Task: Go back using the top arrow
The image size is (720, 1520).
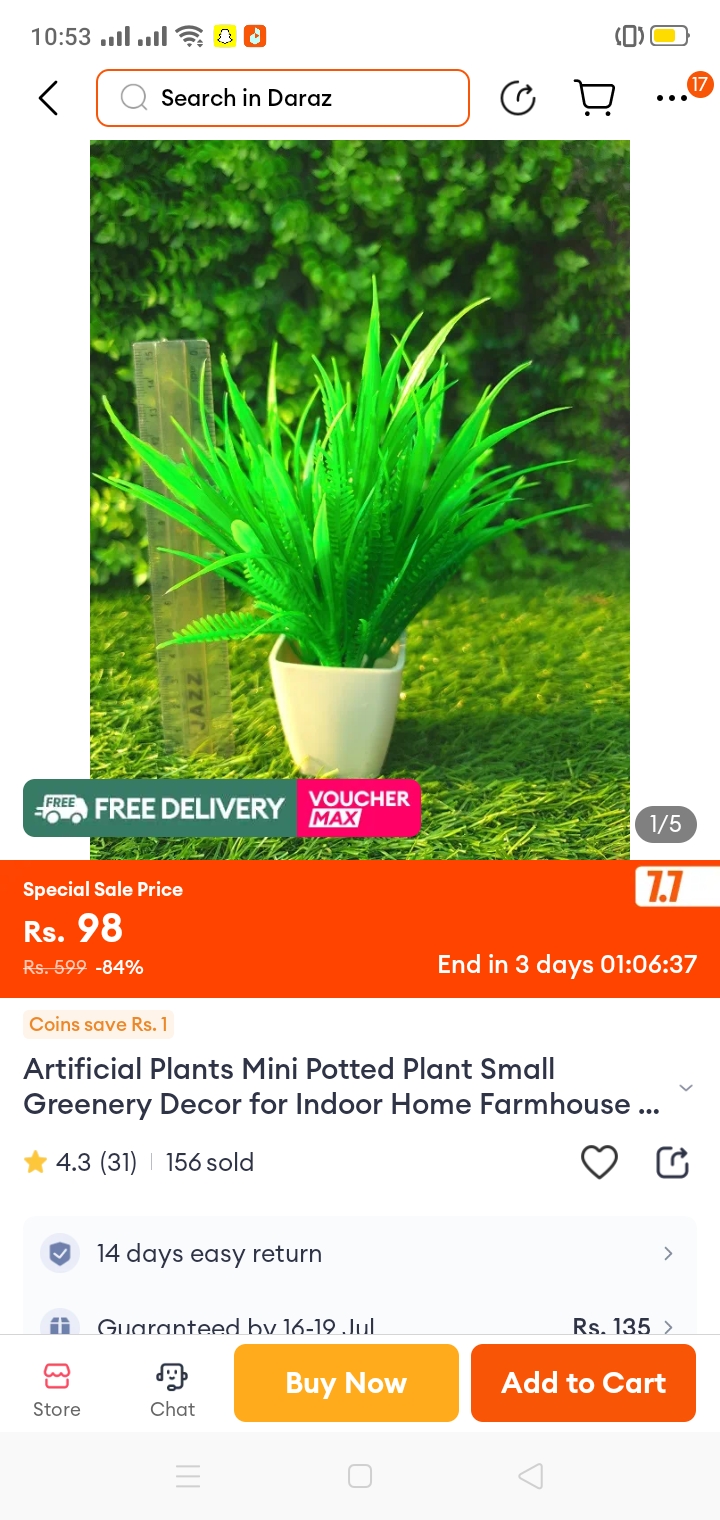Action: pos(48,98)
